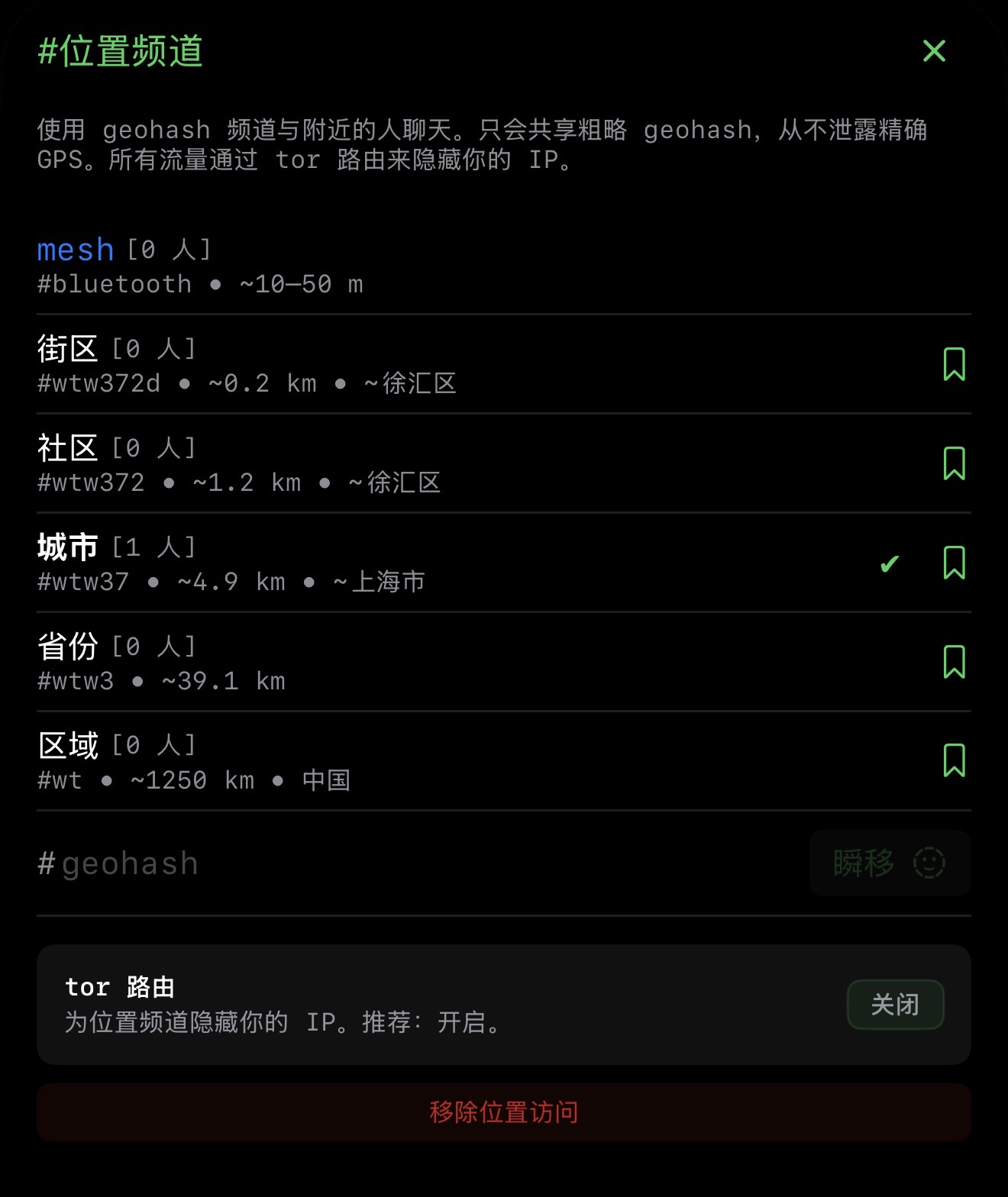Bookmark the 街区 channel
This screenshot has height=1197, width=1008.
point(954,364)
